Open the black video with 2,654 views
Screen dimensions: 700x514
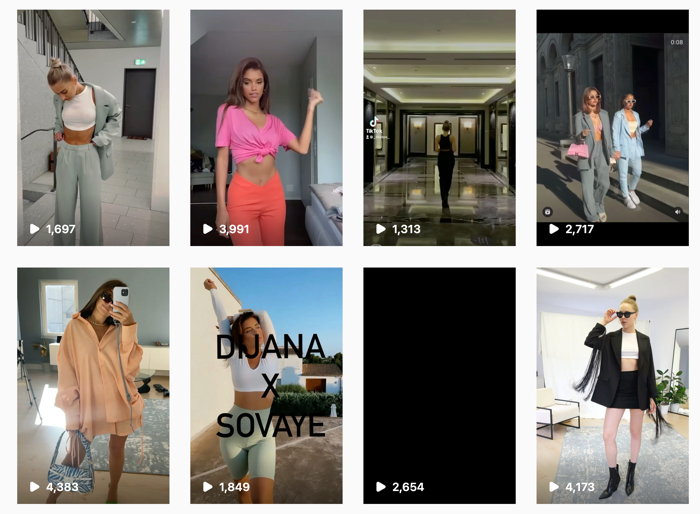pos(439,385)
